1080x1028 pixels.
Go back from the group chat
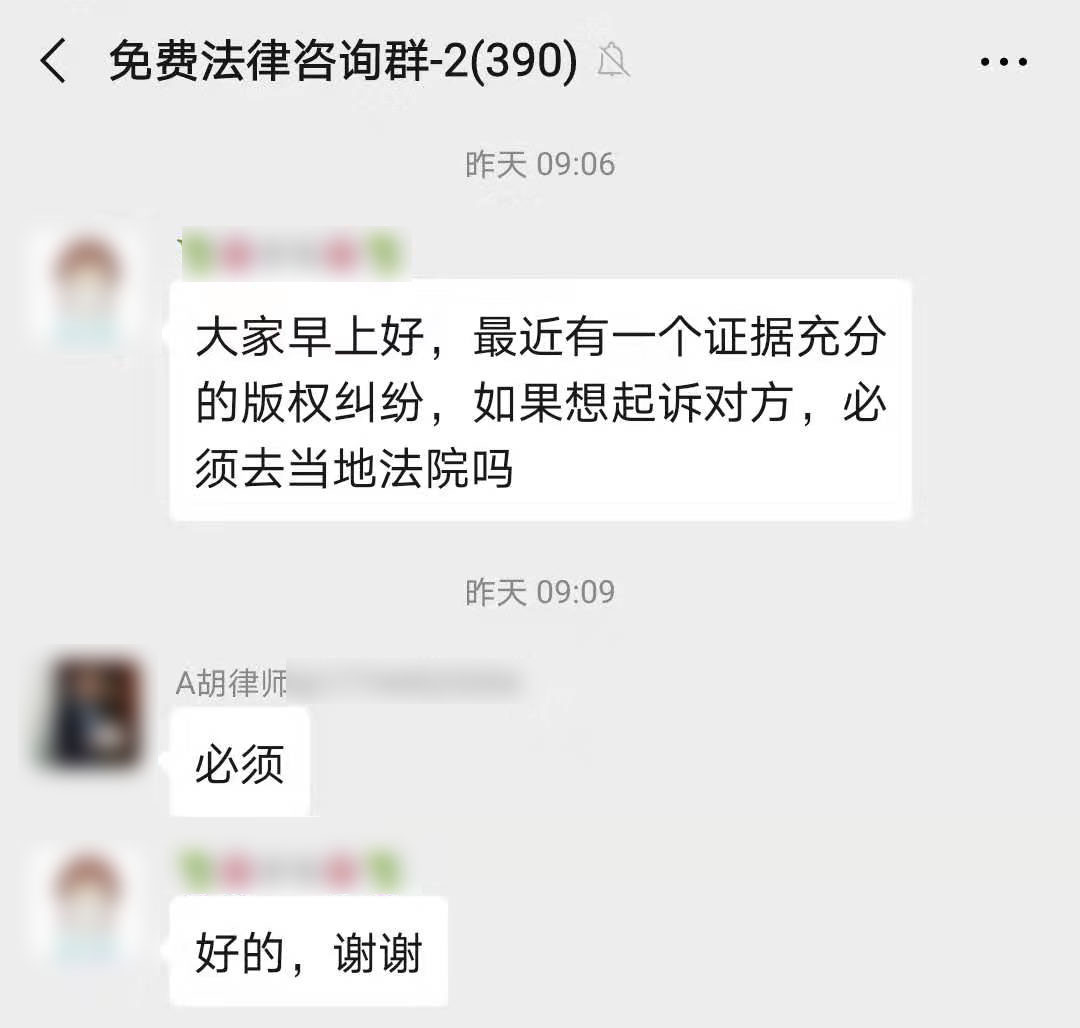coord(53,63)
